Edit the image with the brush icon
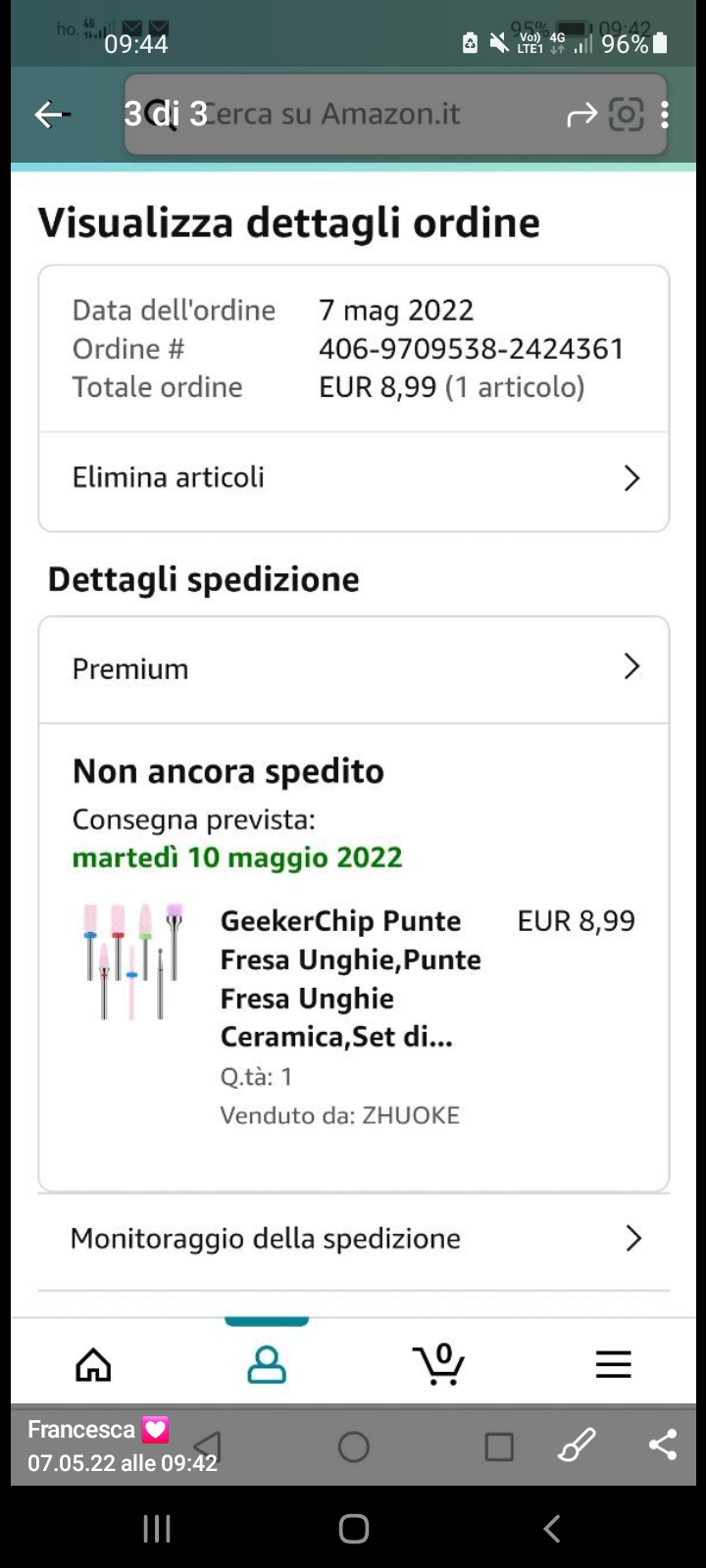This screenshot has width=706, height=1568. point(577,1445)
